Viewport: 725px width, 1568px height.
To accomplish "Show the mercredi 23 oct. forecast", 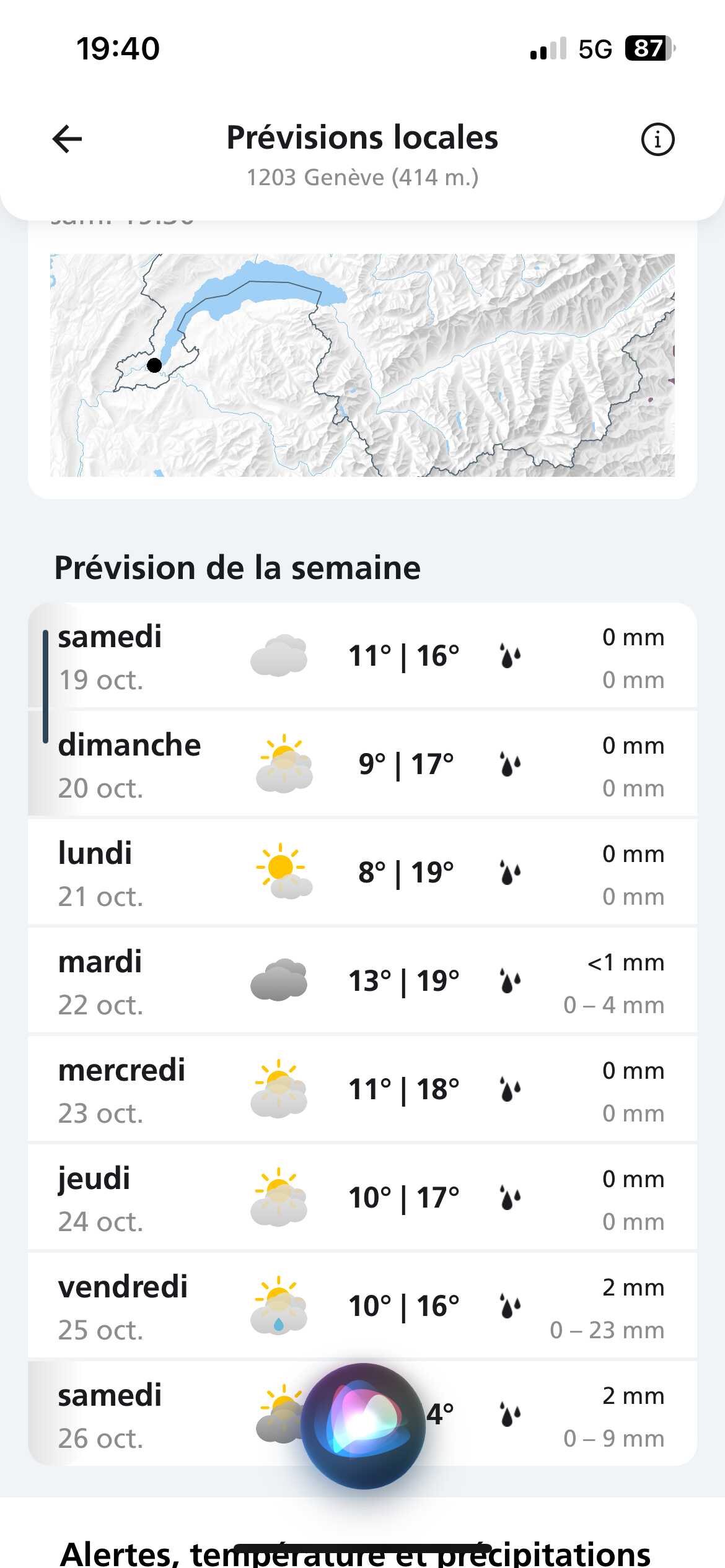I will tap(362, 1089).
